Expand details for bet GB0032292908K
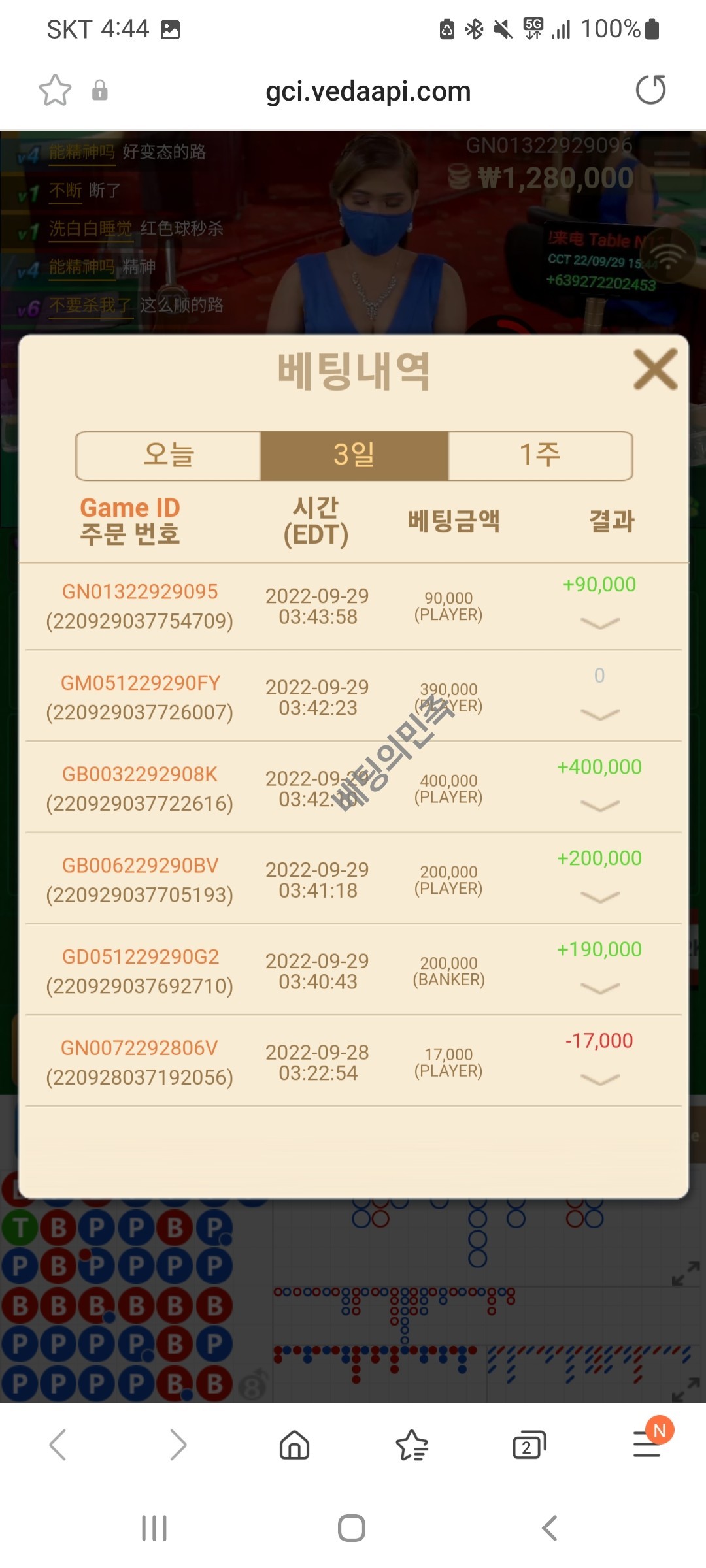Viewport: 706px width, 1568px height. (599, 806)
